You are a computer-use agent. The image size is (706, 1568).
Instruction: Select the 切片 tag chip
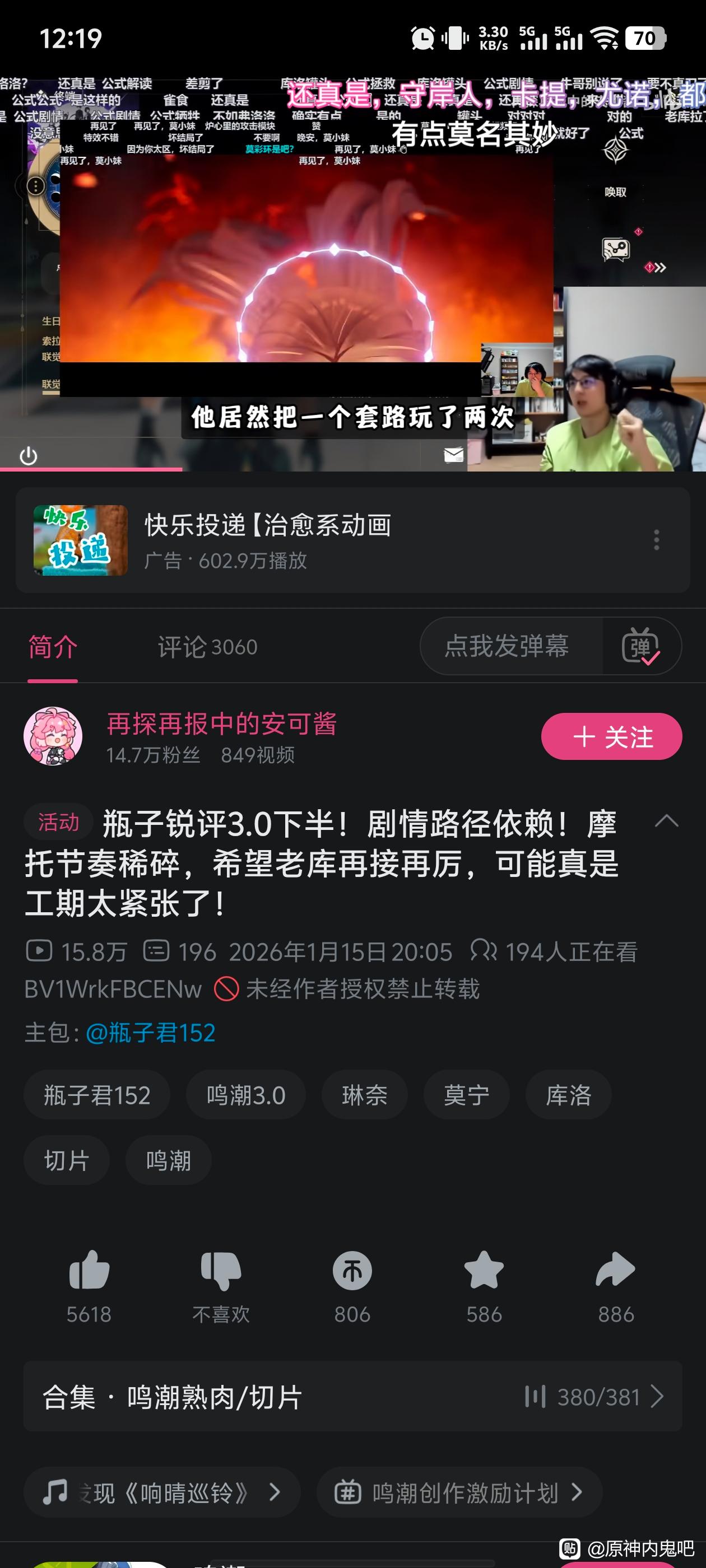click(x=66, y=1160)
